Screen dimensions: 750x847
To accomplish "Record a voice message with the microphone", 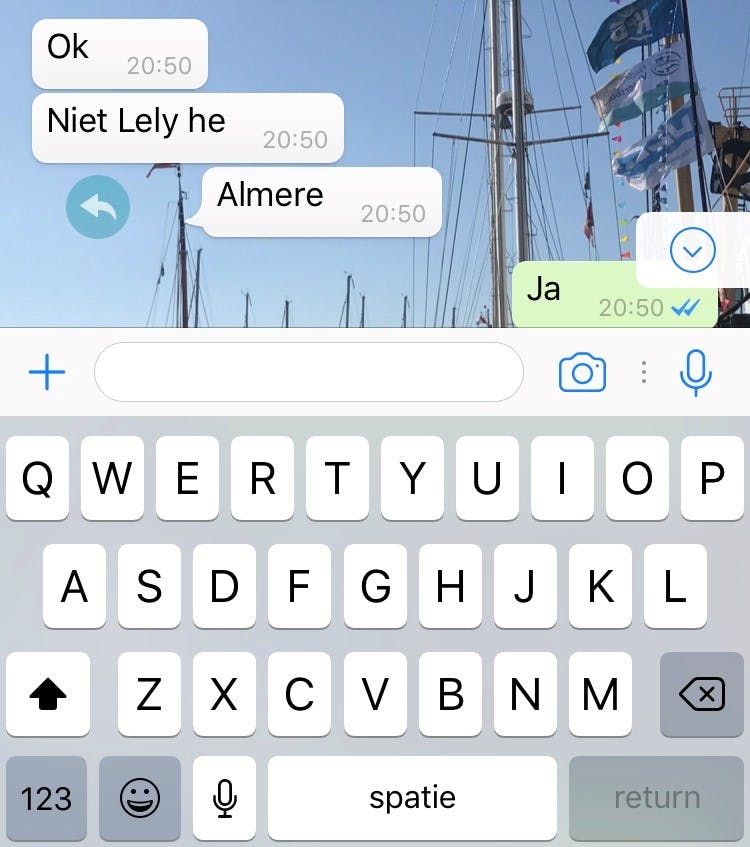I will pyautogui.click(x=696, y=373).
